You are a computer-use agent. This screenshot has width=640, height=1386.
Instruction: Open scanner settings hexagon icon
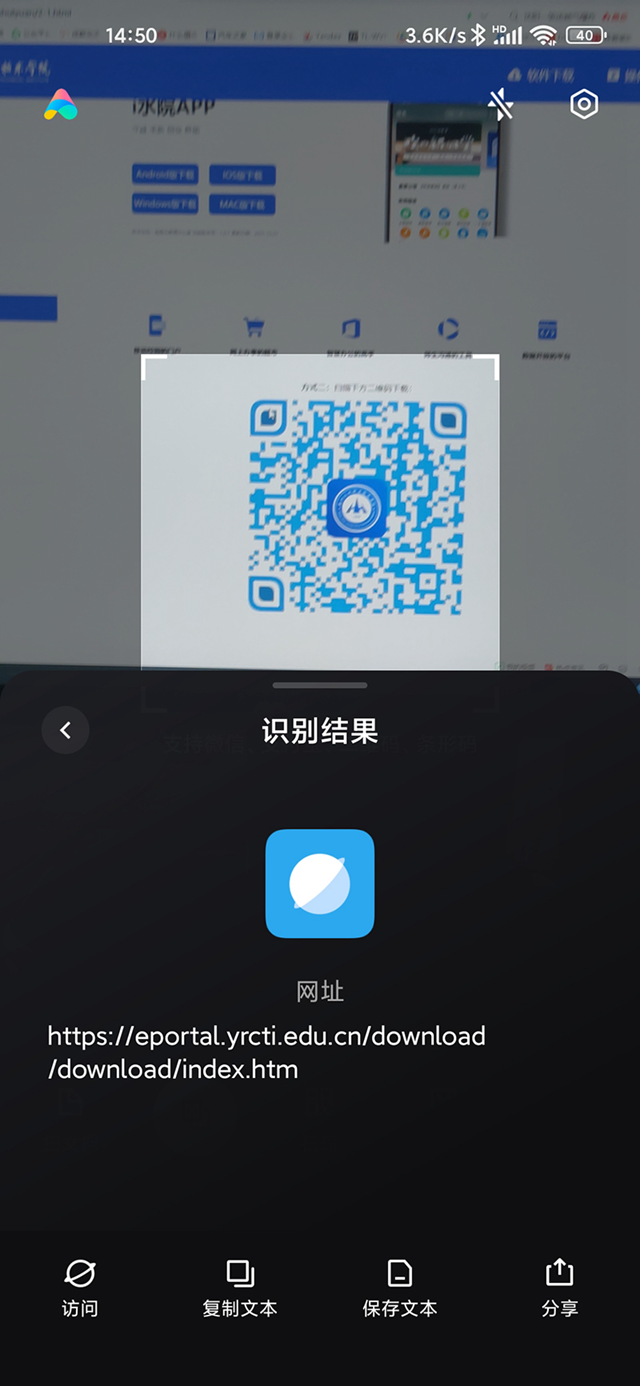pyautogui.click(x=584, y=104)
